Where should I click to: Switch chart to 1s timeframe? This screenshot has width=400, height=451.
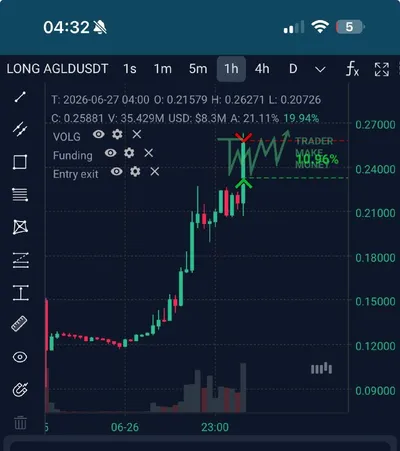click(x=130, y=69)
